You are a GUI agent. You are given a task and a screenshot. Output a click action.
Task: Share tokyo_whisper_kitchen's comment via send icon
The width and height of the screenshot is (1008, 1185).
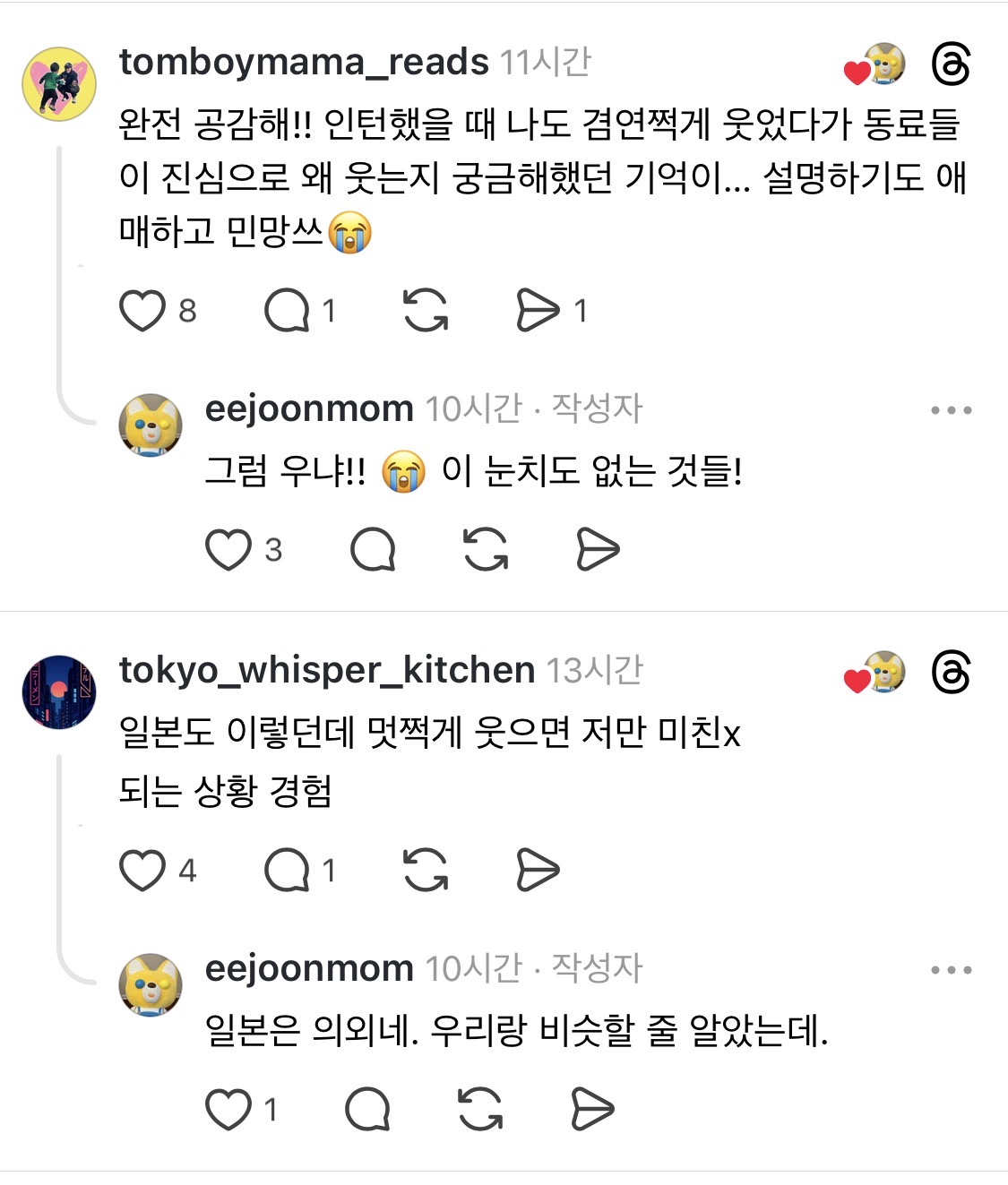[x=538, y=870]
